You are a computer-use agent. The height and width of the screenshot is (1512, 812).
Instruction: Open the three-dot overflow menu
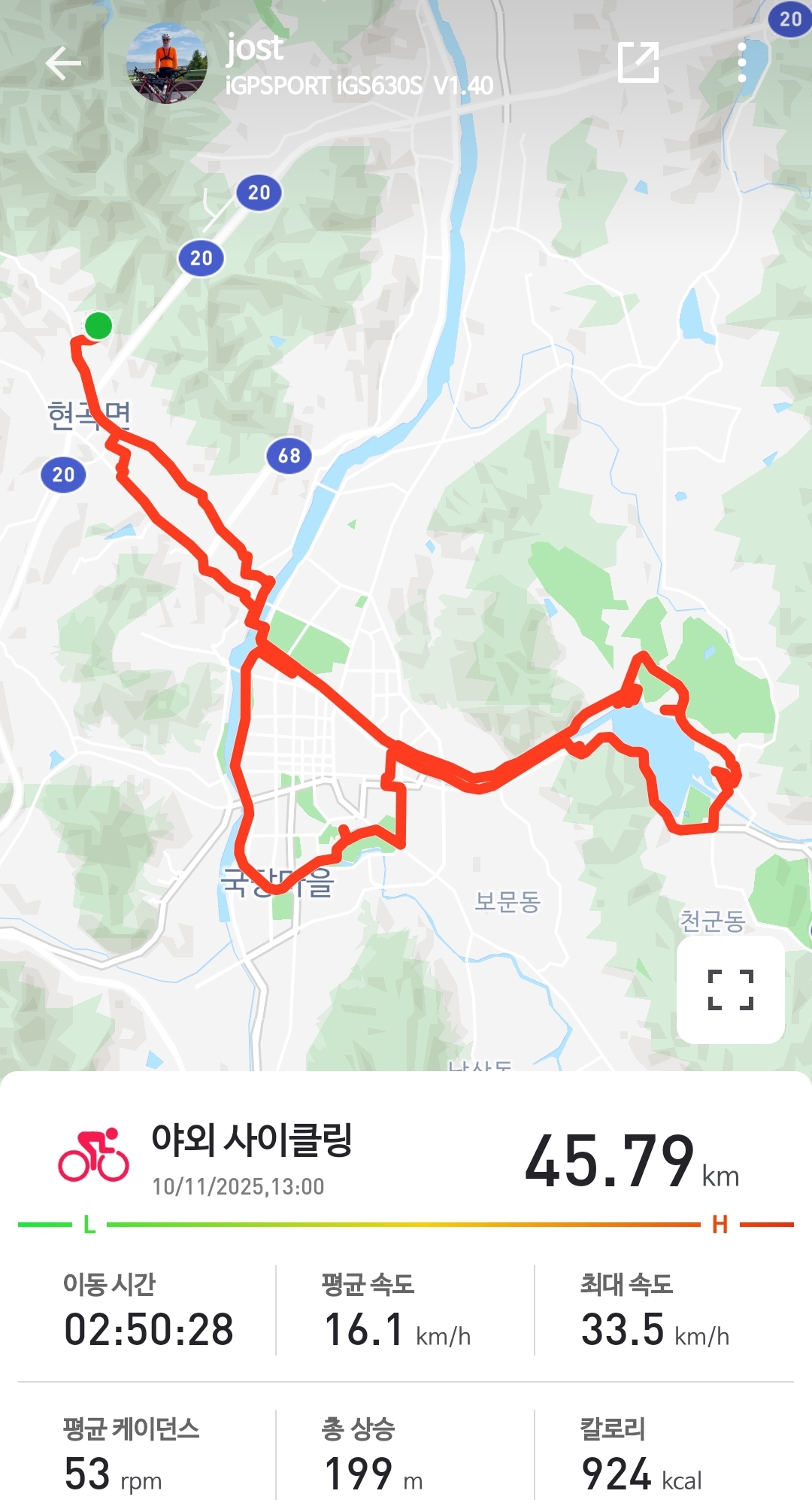coord(741,63)
